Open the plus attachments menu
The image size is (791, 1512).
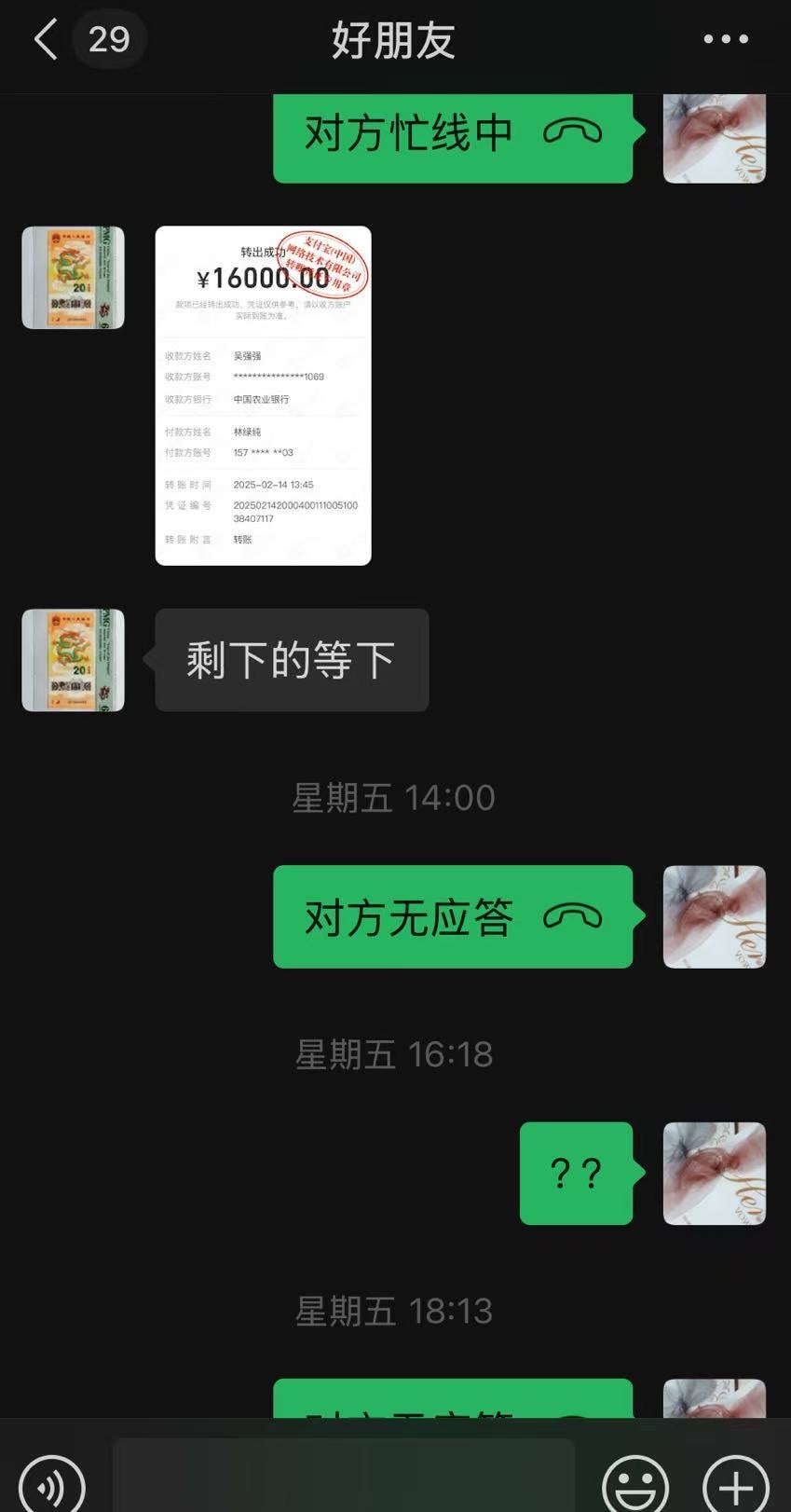click(x=736, y=1484)
